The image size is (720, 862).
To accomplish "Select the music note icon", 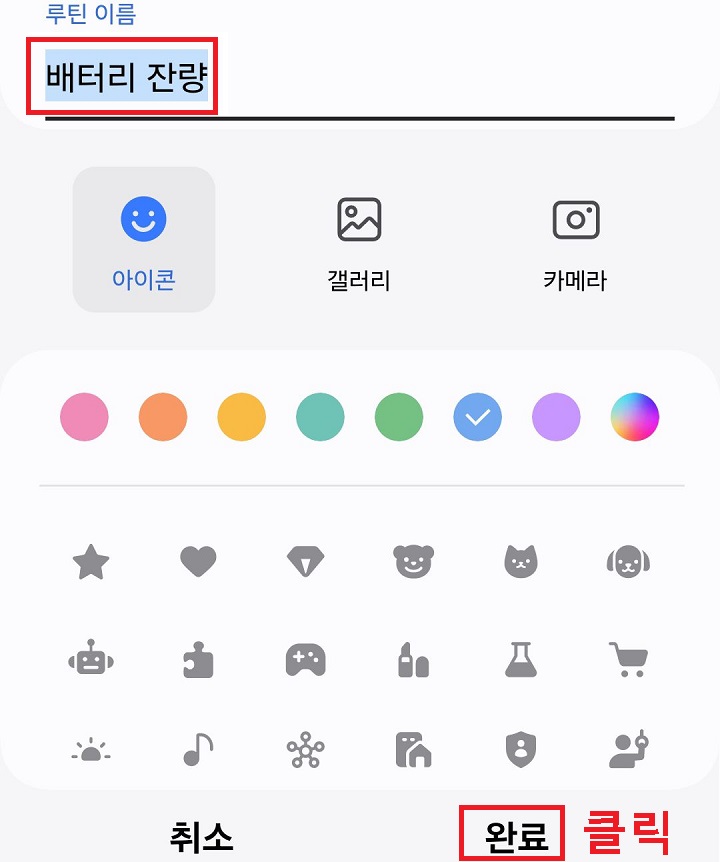I will pos(199,748).
